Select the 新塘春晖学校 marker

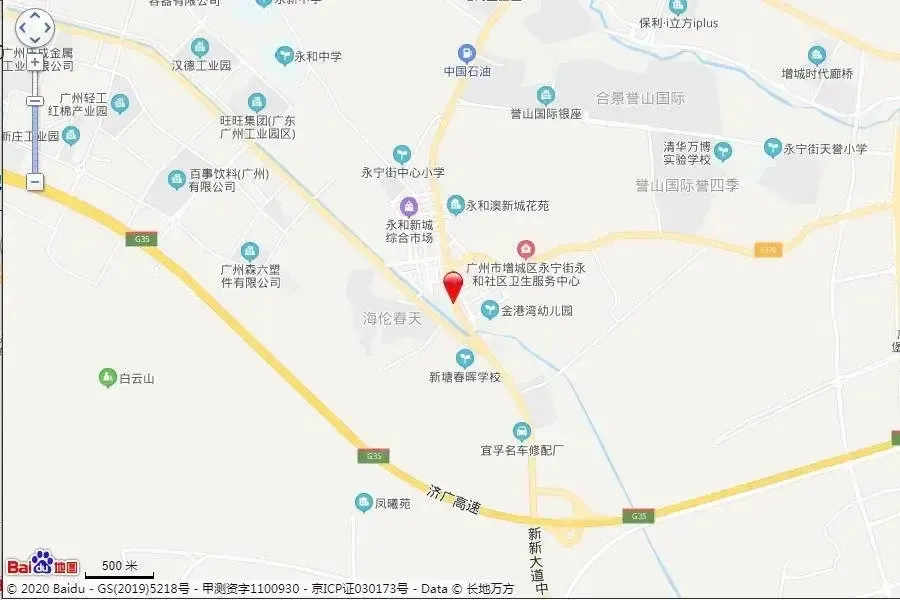(465, 359)
